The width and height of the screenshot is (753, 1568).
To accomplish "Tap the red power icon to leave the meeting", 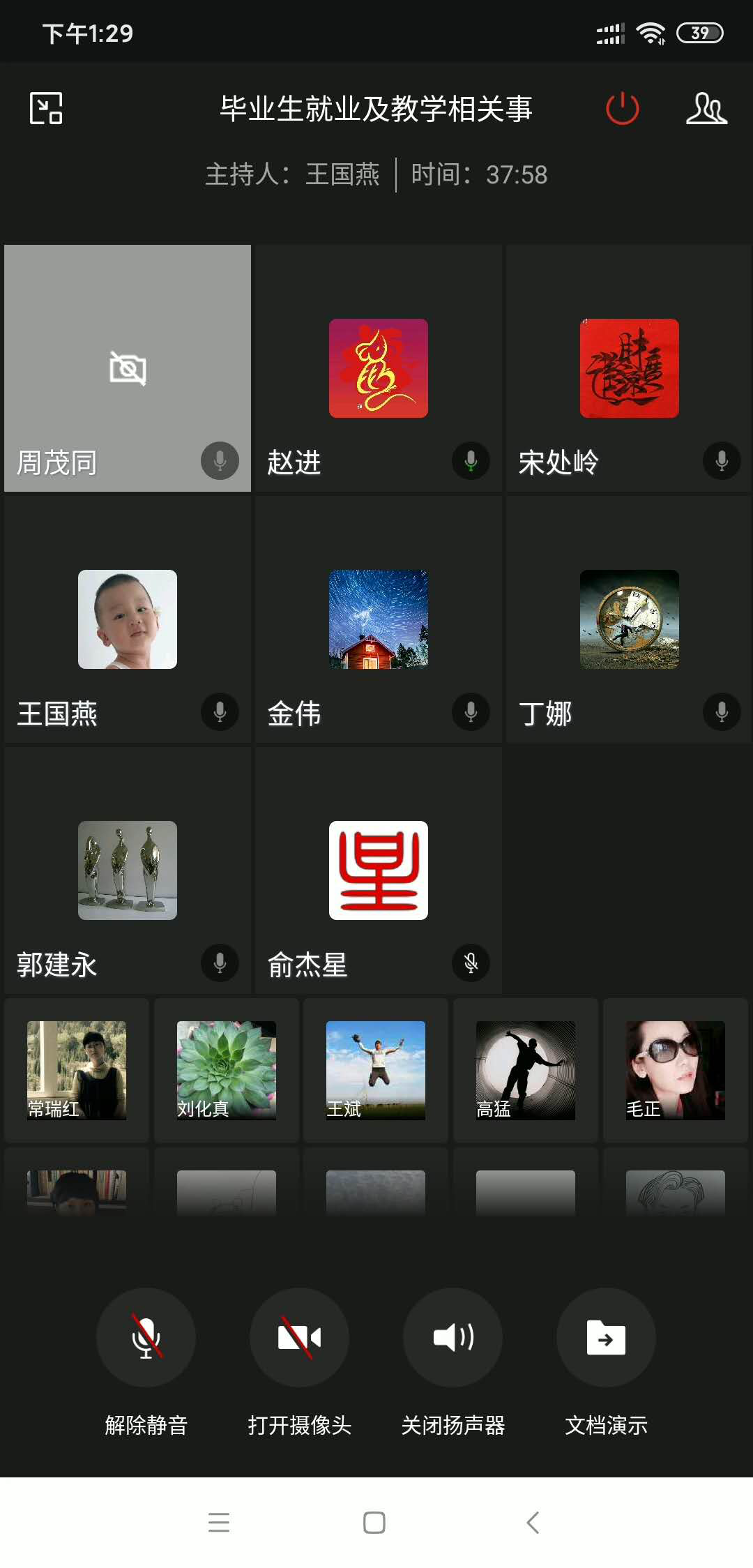I will 622,109.
